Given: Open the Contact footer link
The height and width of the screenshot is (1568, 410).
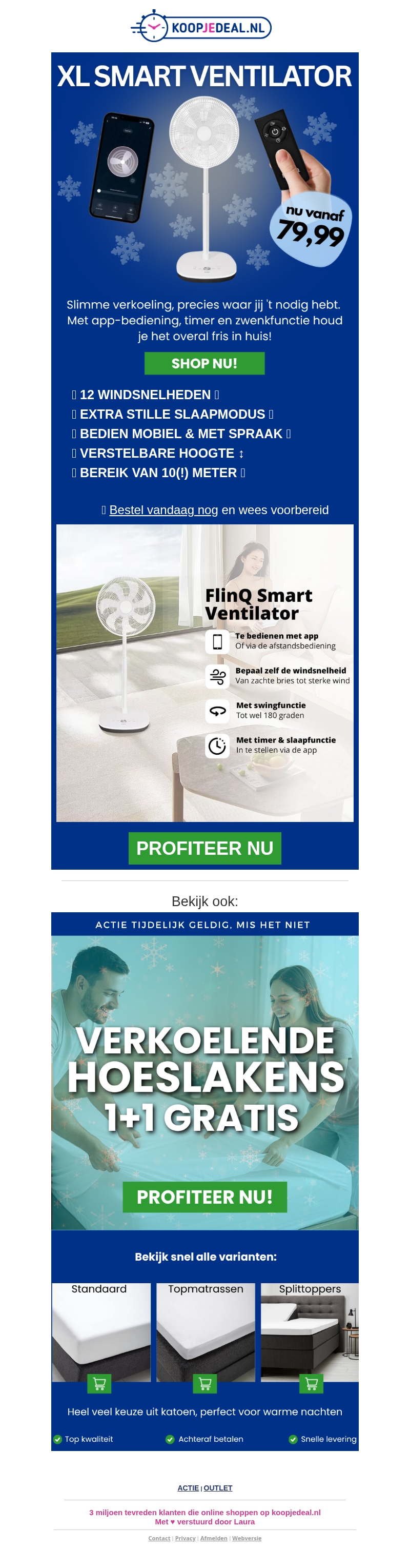Looking at the screenshot, I should pos(159,1538).
